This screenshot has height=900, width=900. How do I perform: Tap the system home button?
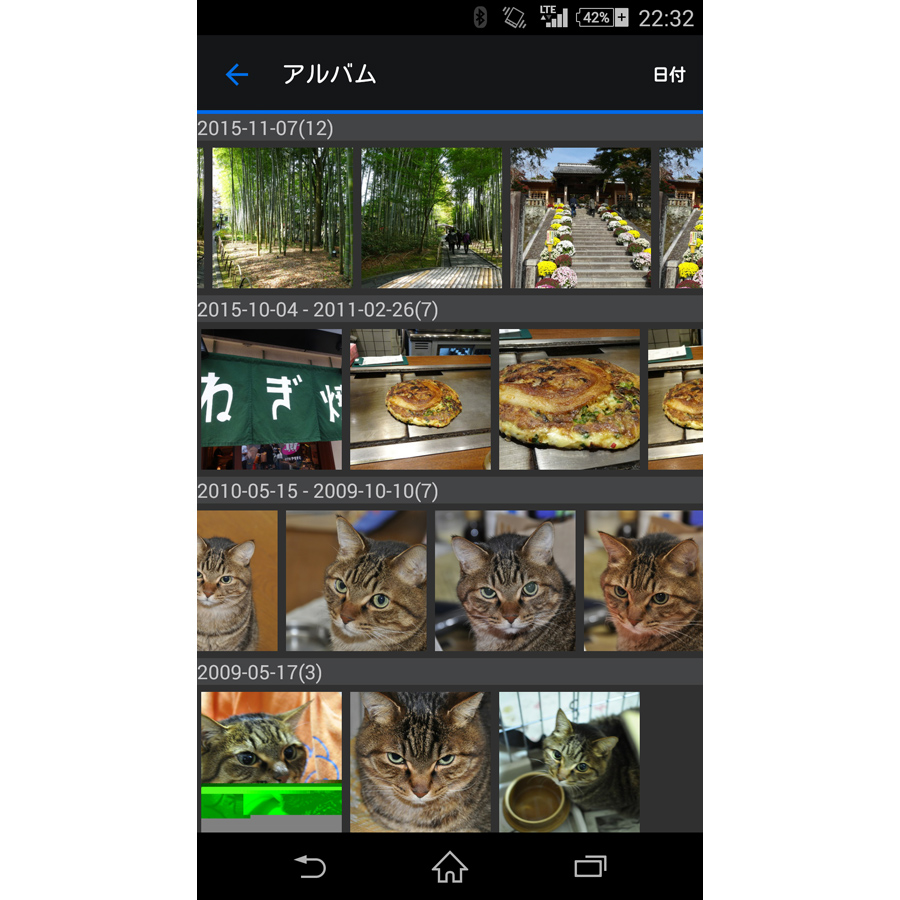point(450,867)
